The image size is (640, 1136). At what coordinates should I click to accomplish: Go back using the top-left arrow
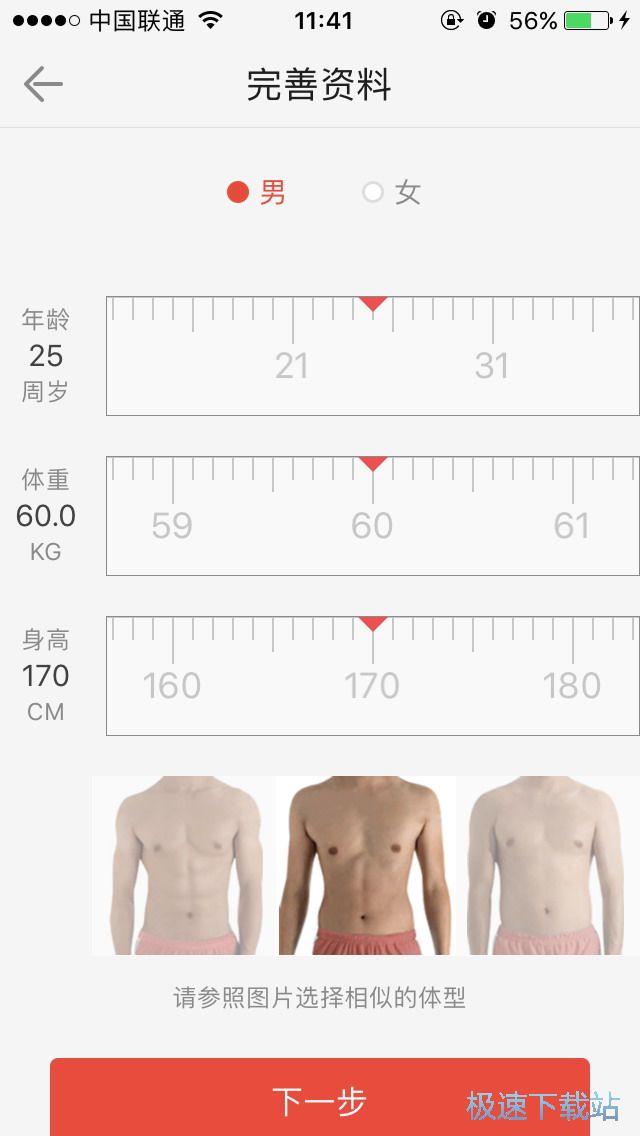point(43,85)
